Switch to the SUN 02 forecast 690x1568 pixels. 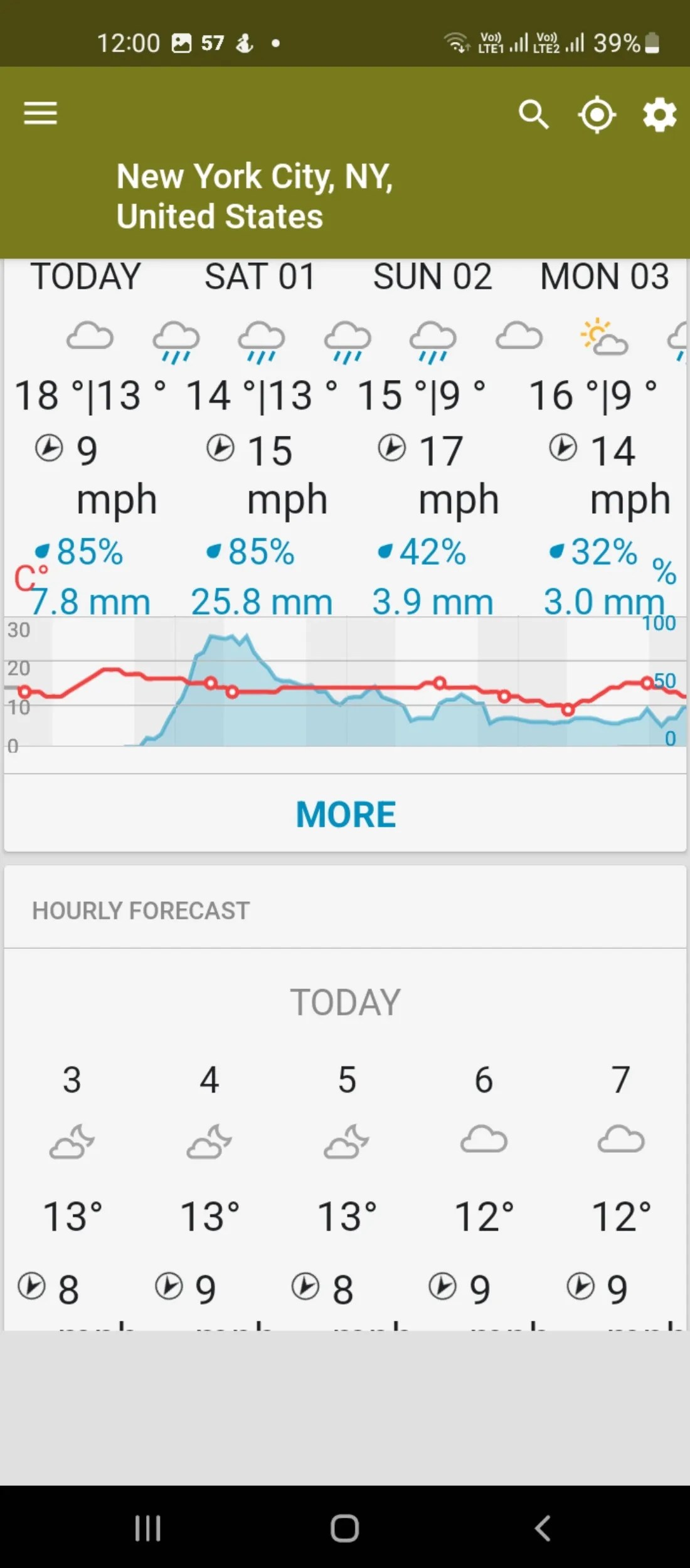(x=432, y=276)
